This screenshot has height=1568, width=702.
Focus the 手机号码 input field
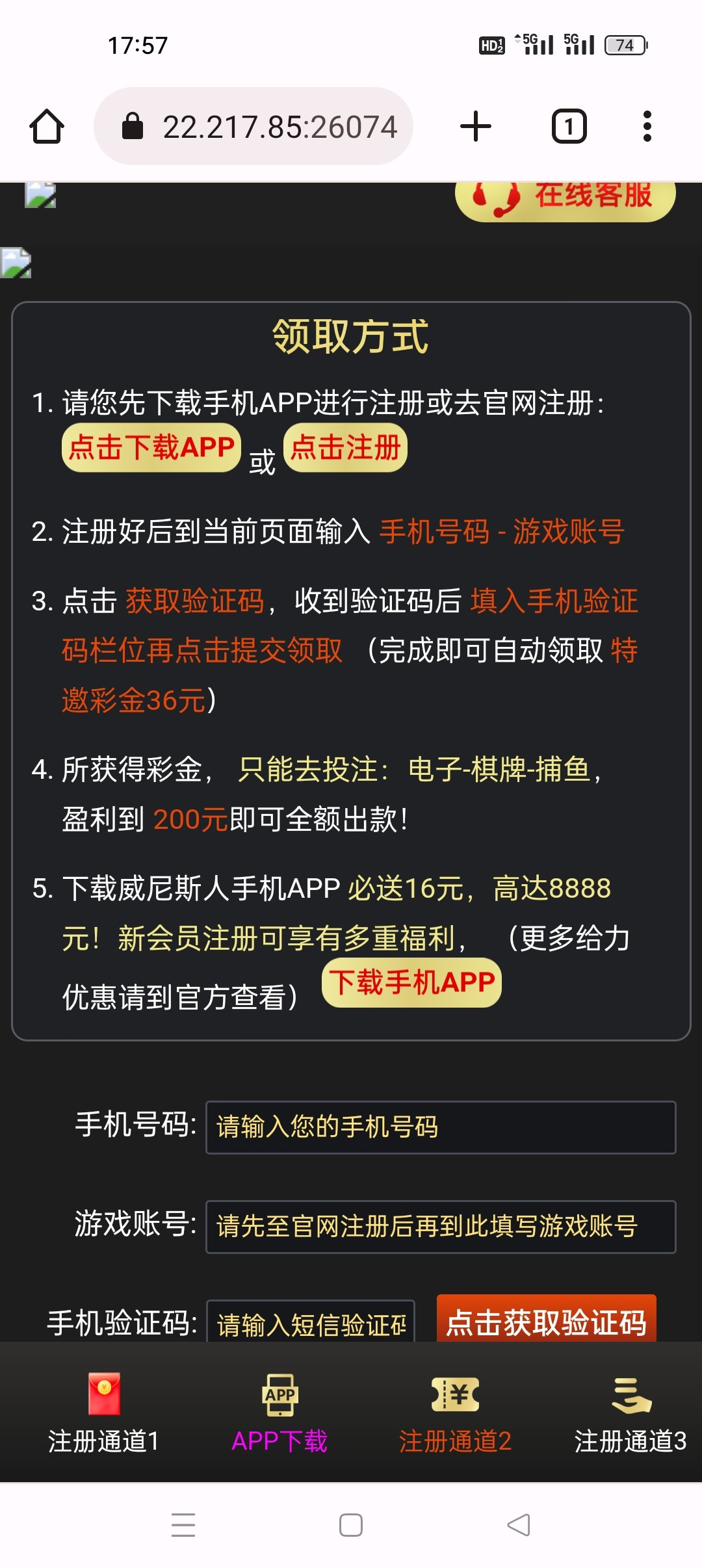click(441, 1127)
